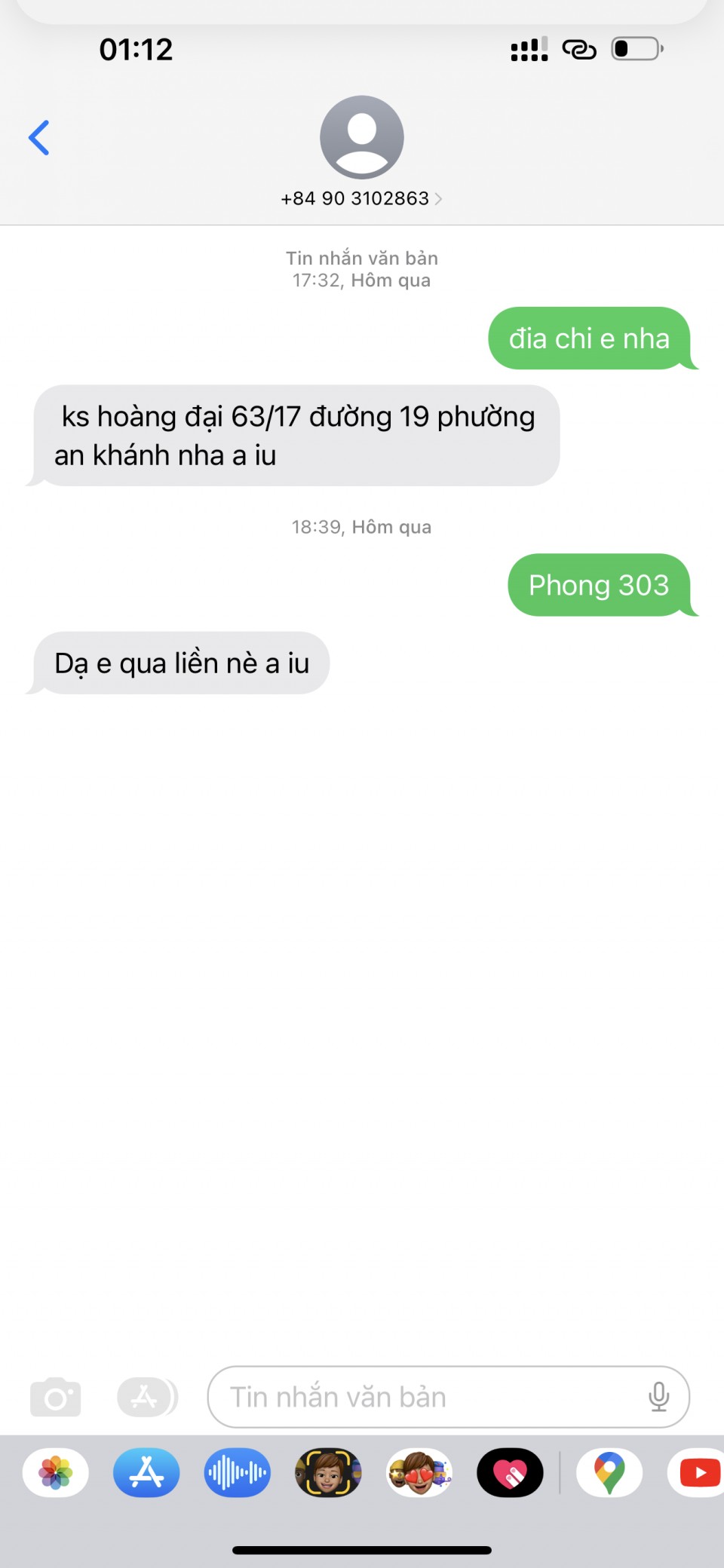The height and width of the screenshot is (1568, 724).
Task: Open Google Maps in the drawer
Action: tap(609, 1472)
